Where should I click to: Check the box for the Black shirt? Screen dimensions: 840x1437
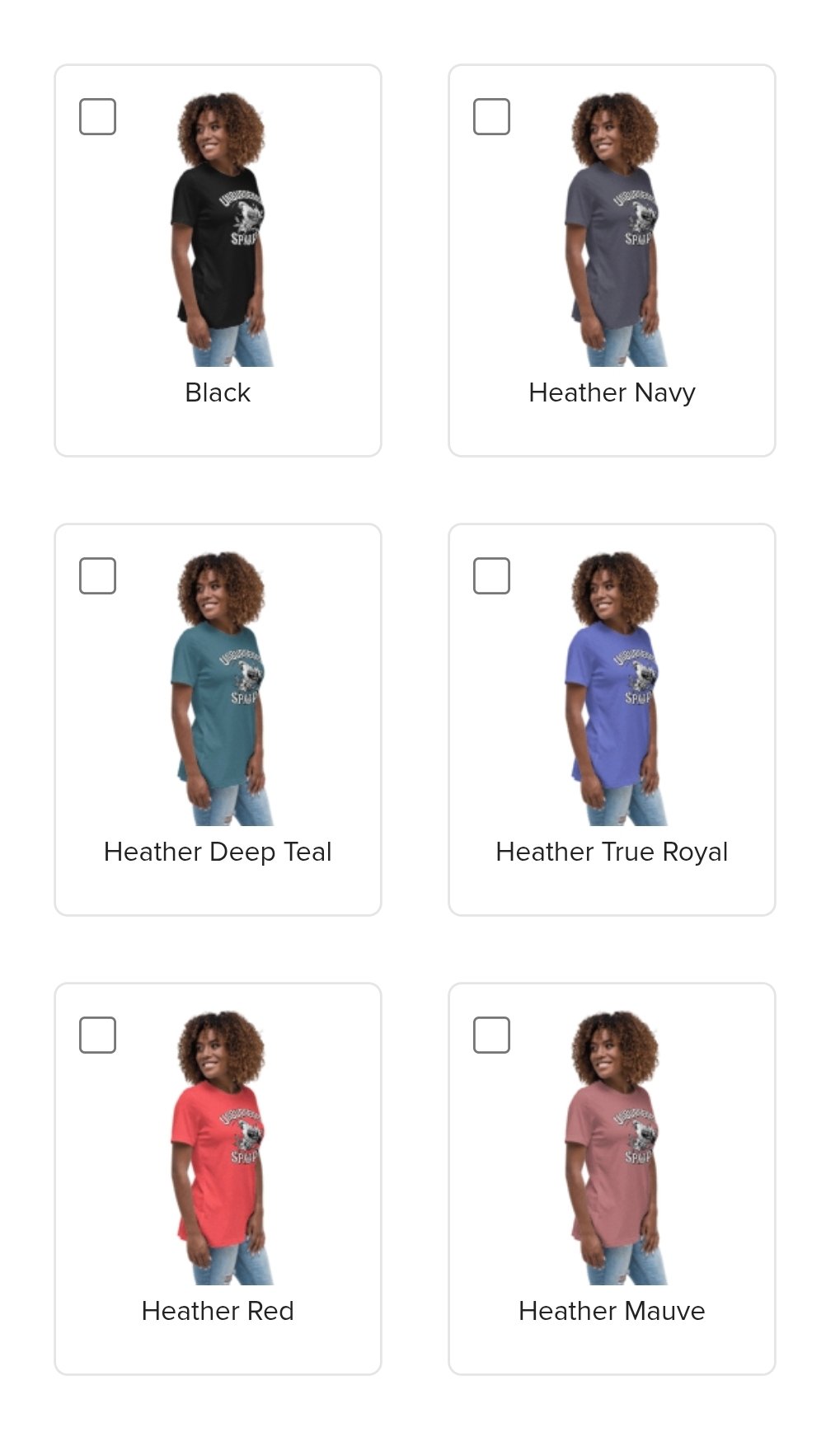[97, 116]
